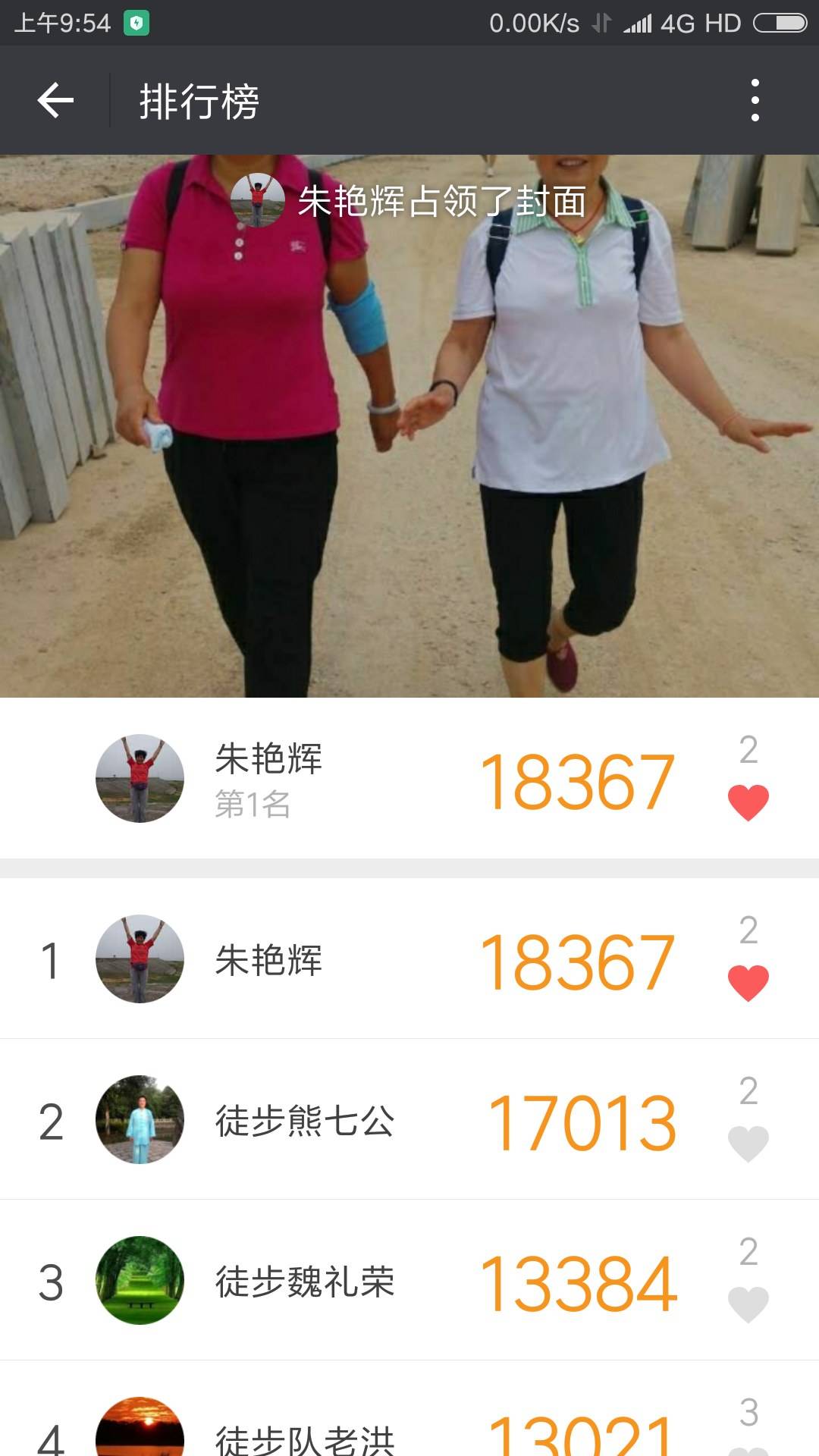Viewport: 819px width, 1456px height.
Task: Open my ranking row showing 第1名
Action: pyautogui.click(x=303, y=779)
